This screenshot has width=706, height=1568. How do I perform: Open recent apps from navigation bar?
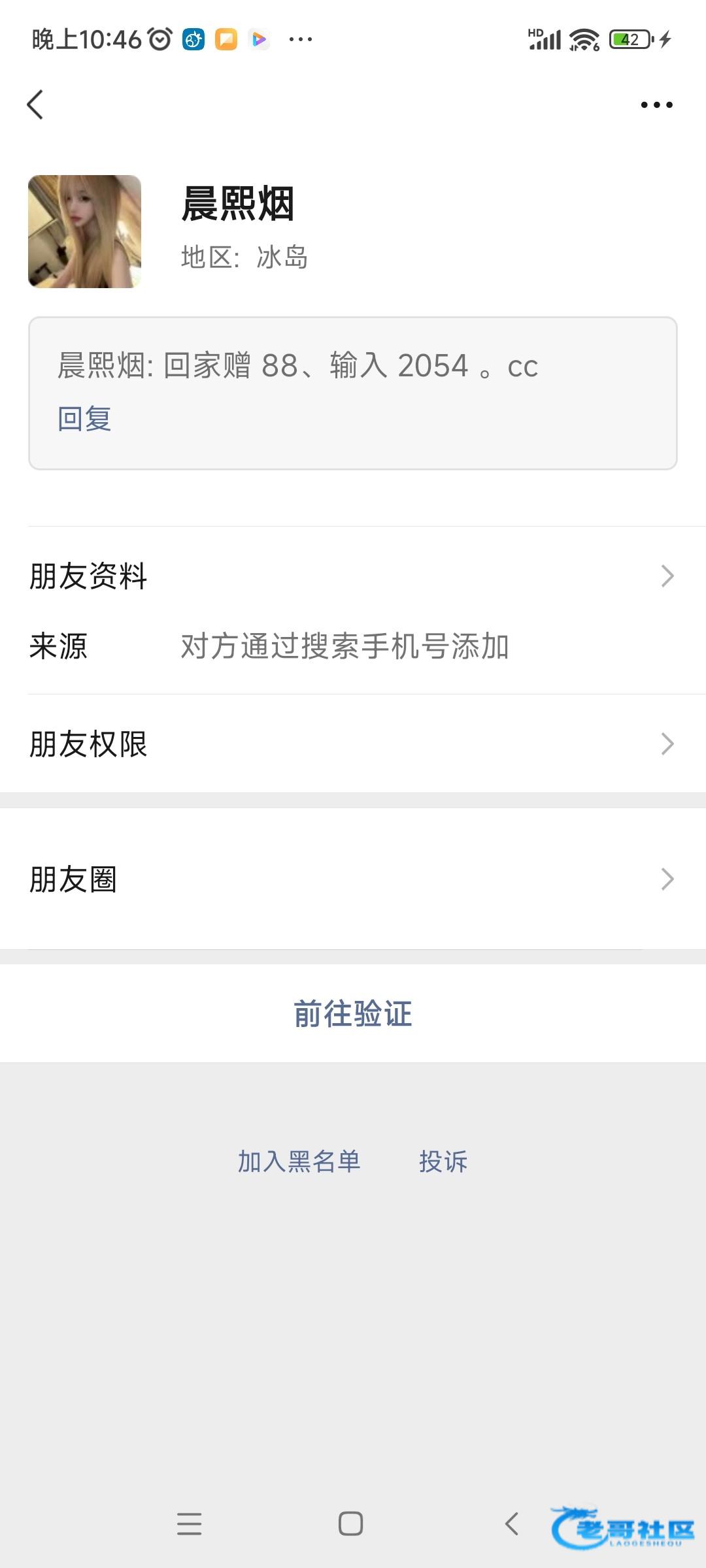tap(189, 1524)
